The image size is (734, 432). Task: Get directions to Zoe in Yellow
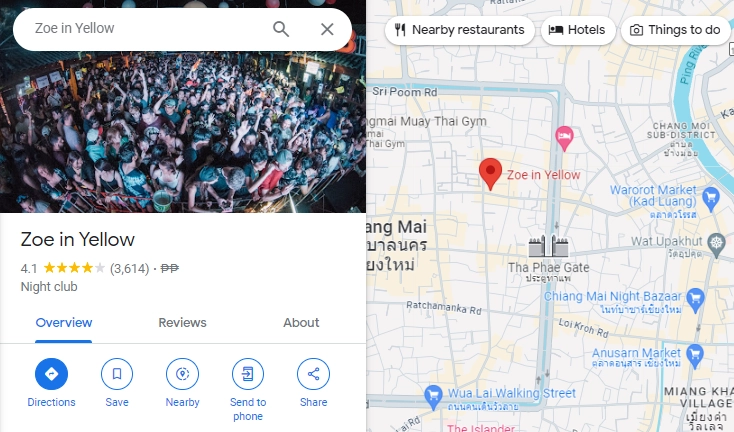[51, 375]
